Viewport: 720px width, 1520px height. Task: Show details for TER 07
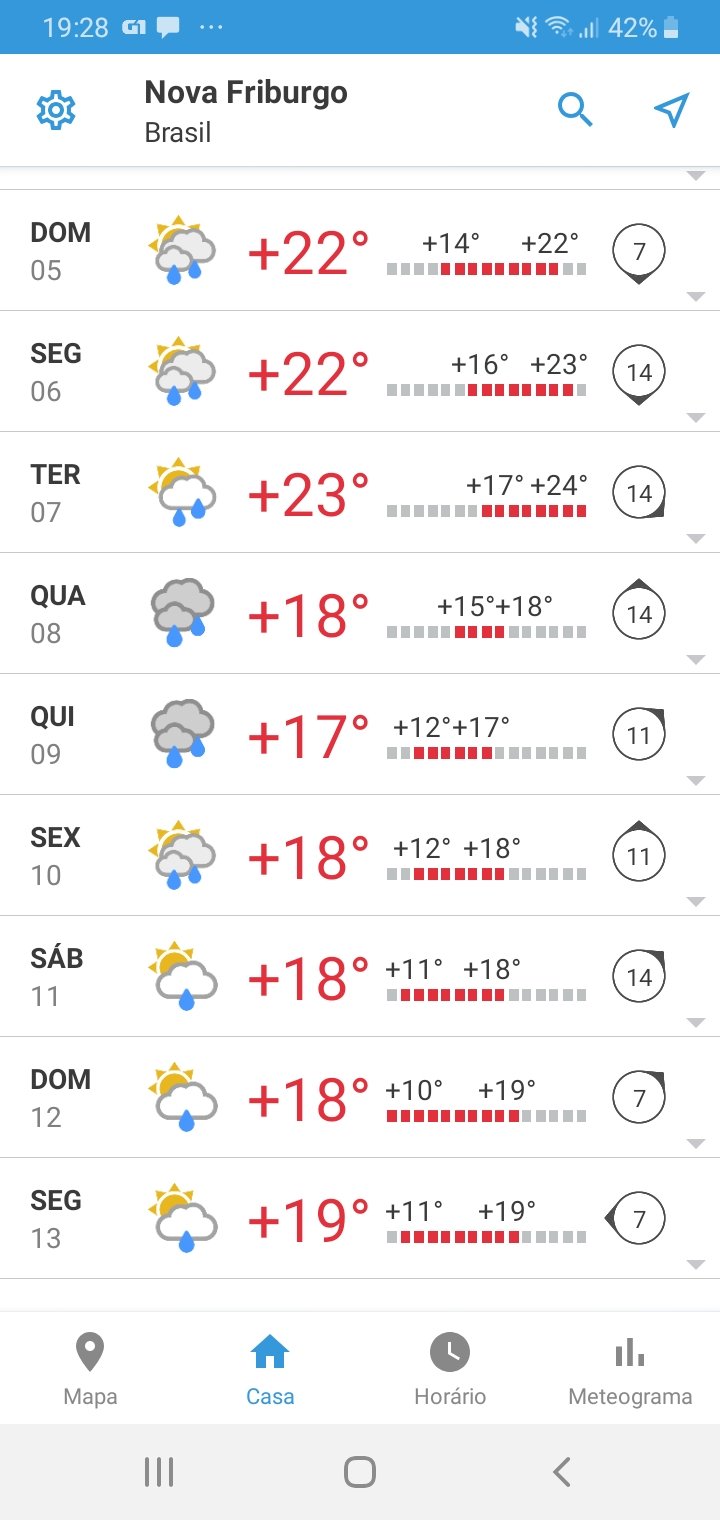coord(360,492)
